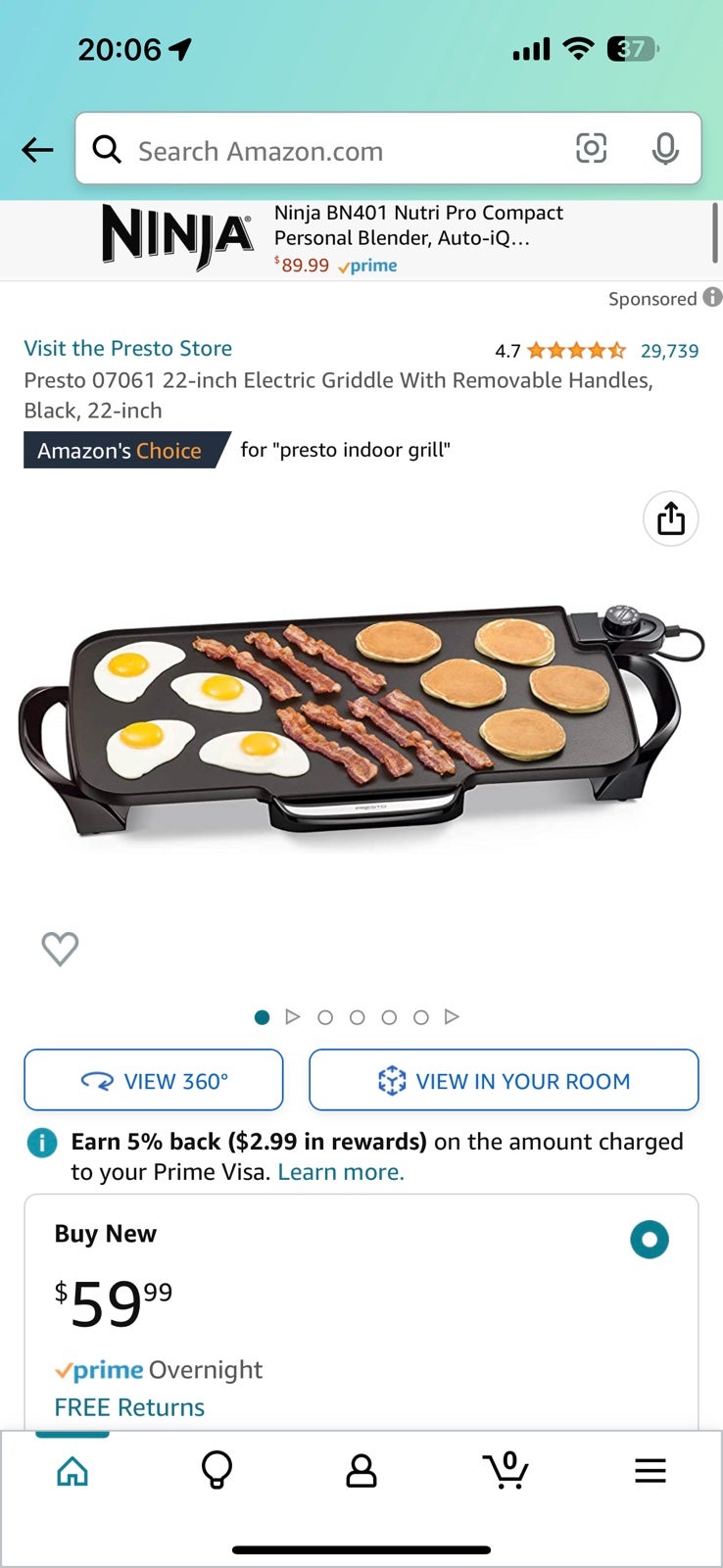Open Learn more about Prime Visa rewards
723x1568 pixels.
(341, 1172)
